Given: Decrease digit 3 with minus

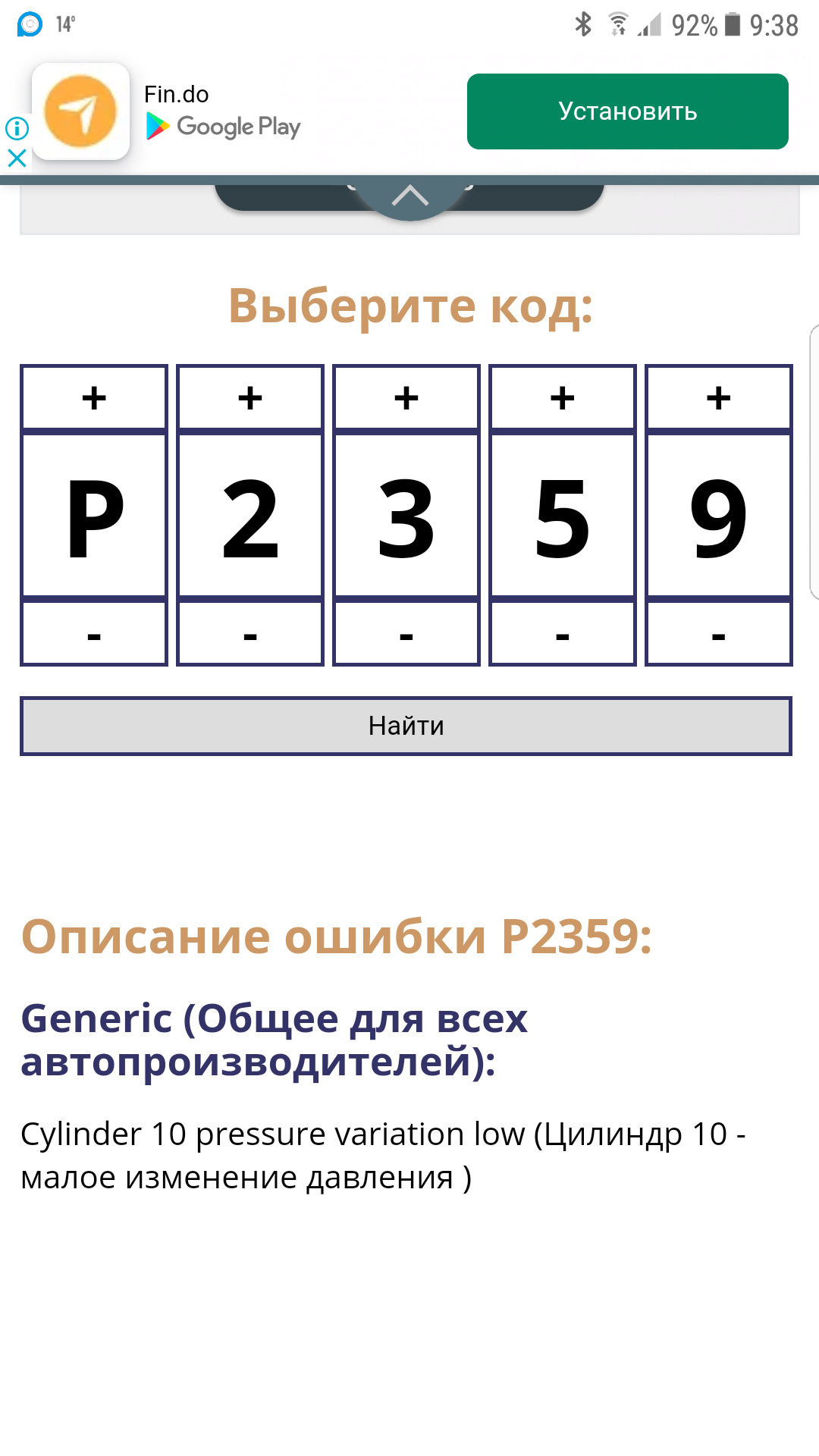Looking at the screenshot, I should click(x=406, y=634).
